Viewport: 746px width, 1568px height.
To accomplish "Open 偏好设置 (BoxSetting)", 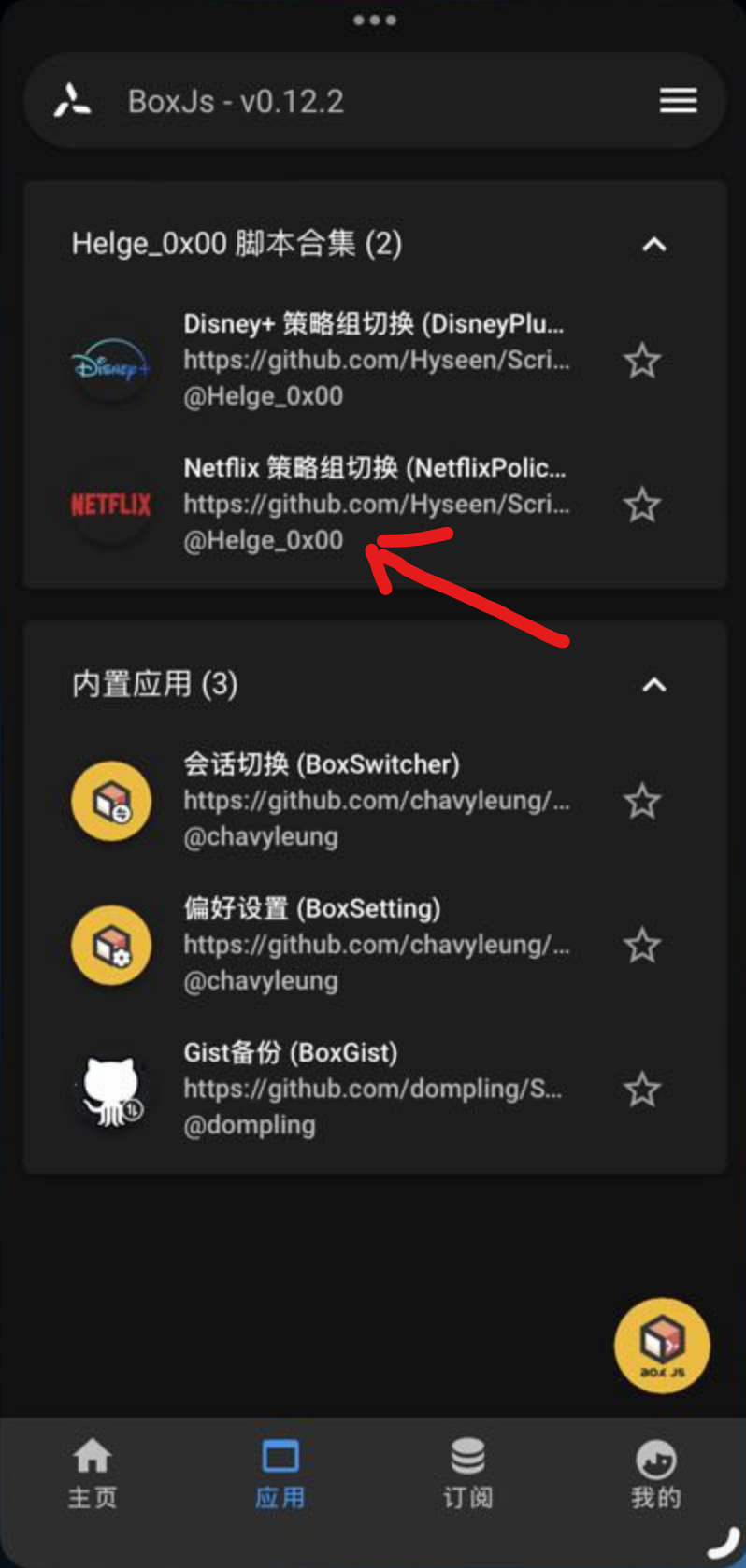I will (374, 944).
